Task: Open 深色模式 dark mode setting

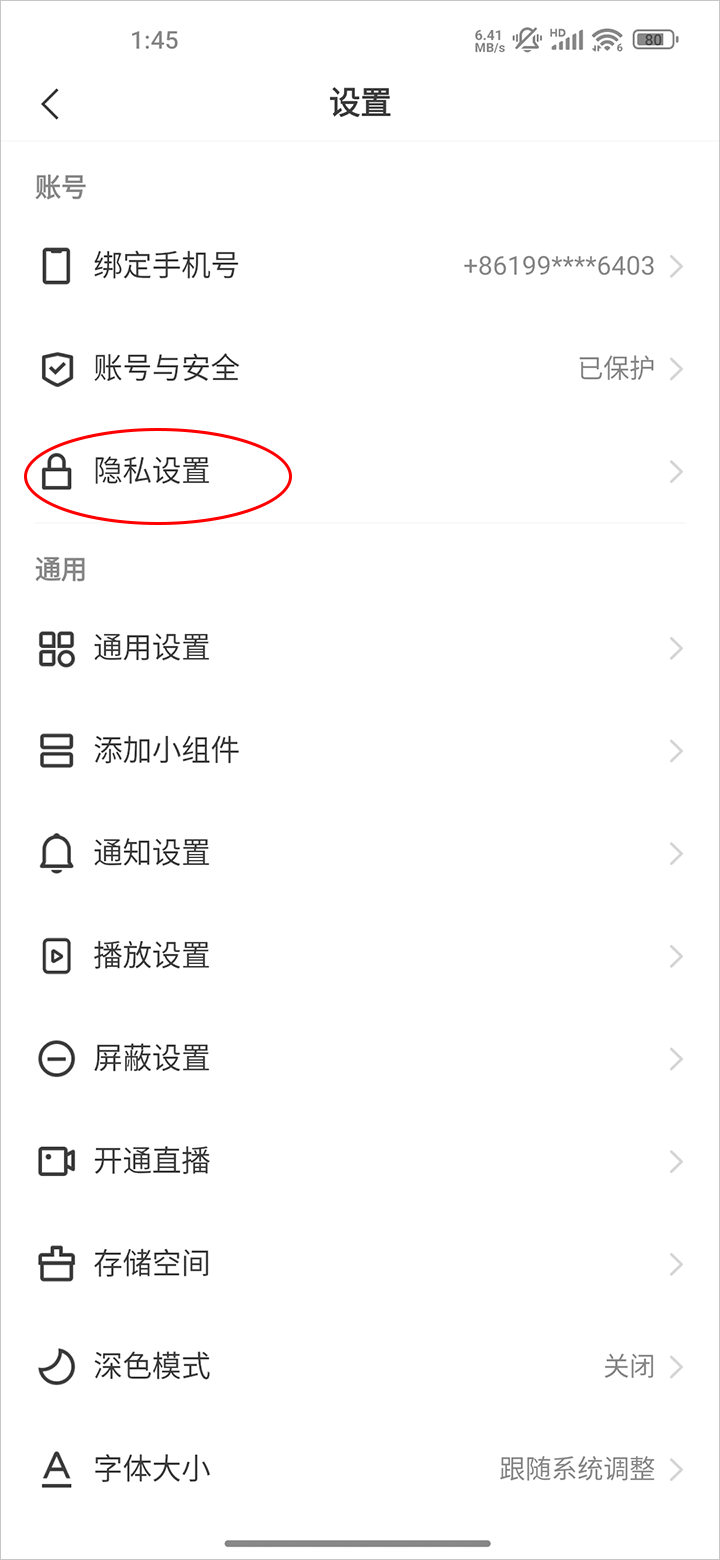Action: [x=360, y=1367]
